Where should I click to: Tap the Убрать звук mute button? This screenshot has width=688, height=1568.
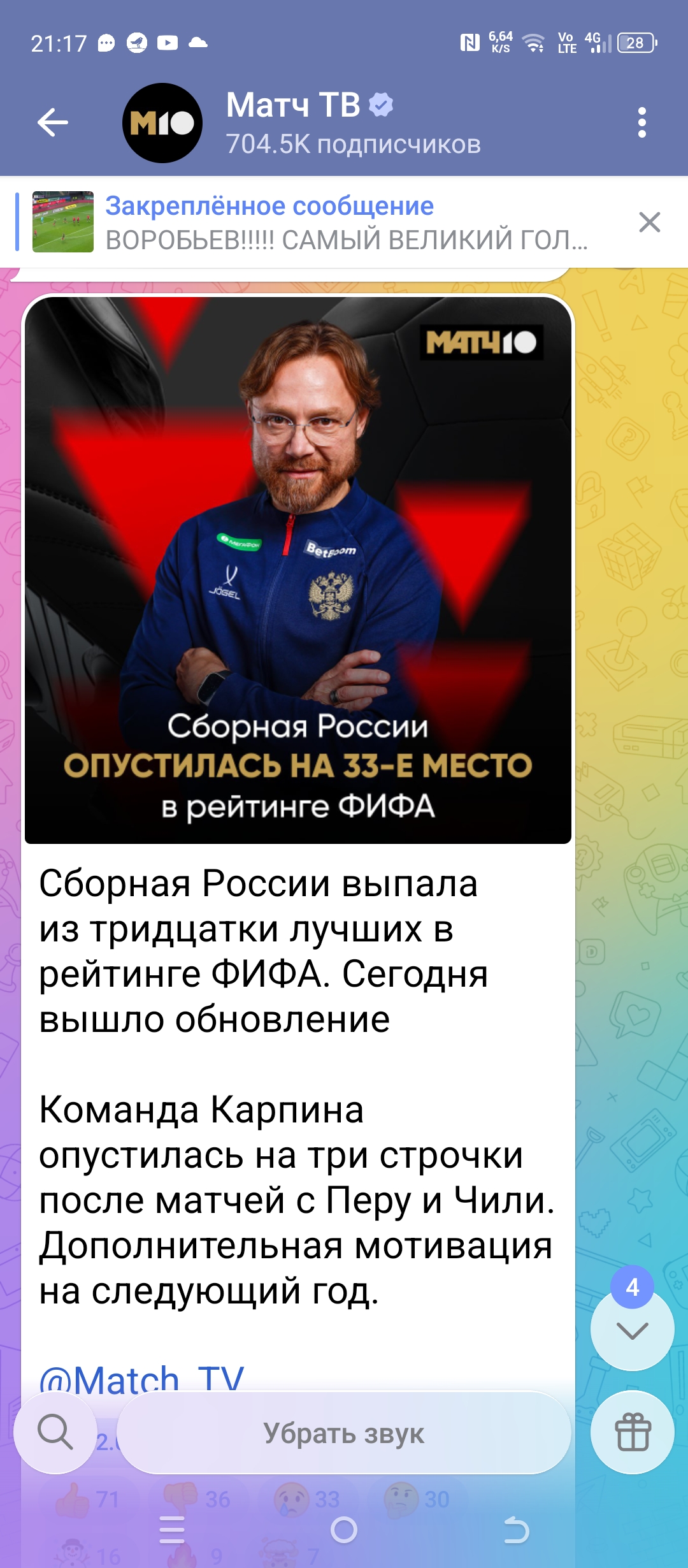click(x=343, y=1433)
